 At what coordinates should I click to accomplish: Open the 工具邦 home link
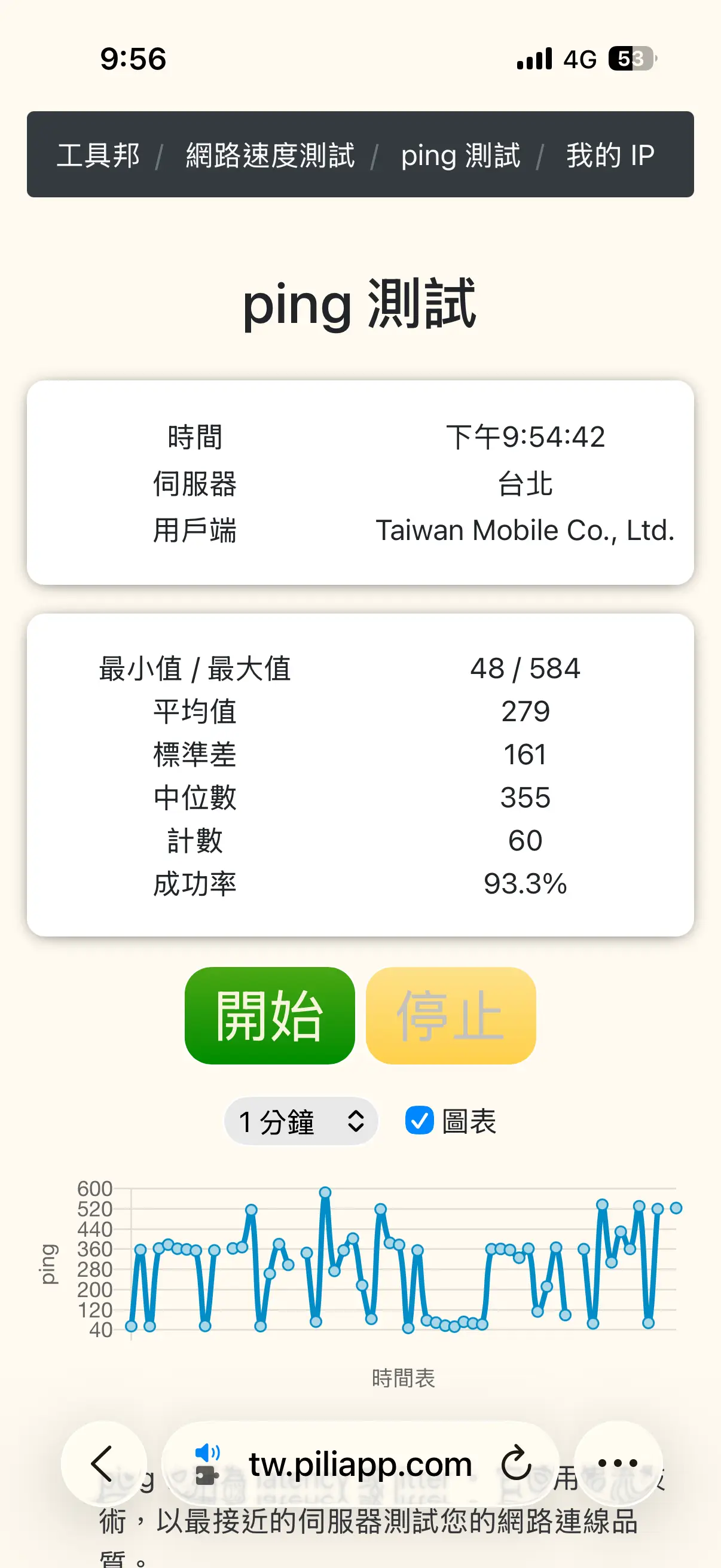click(99, 155)
